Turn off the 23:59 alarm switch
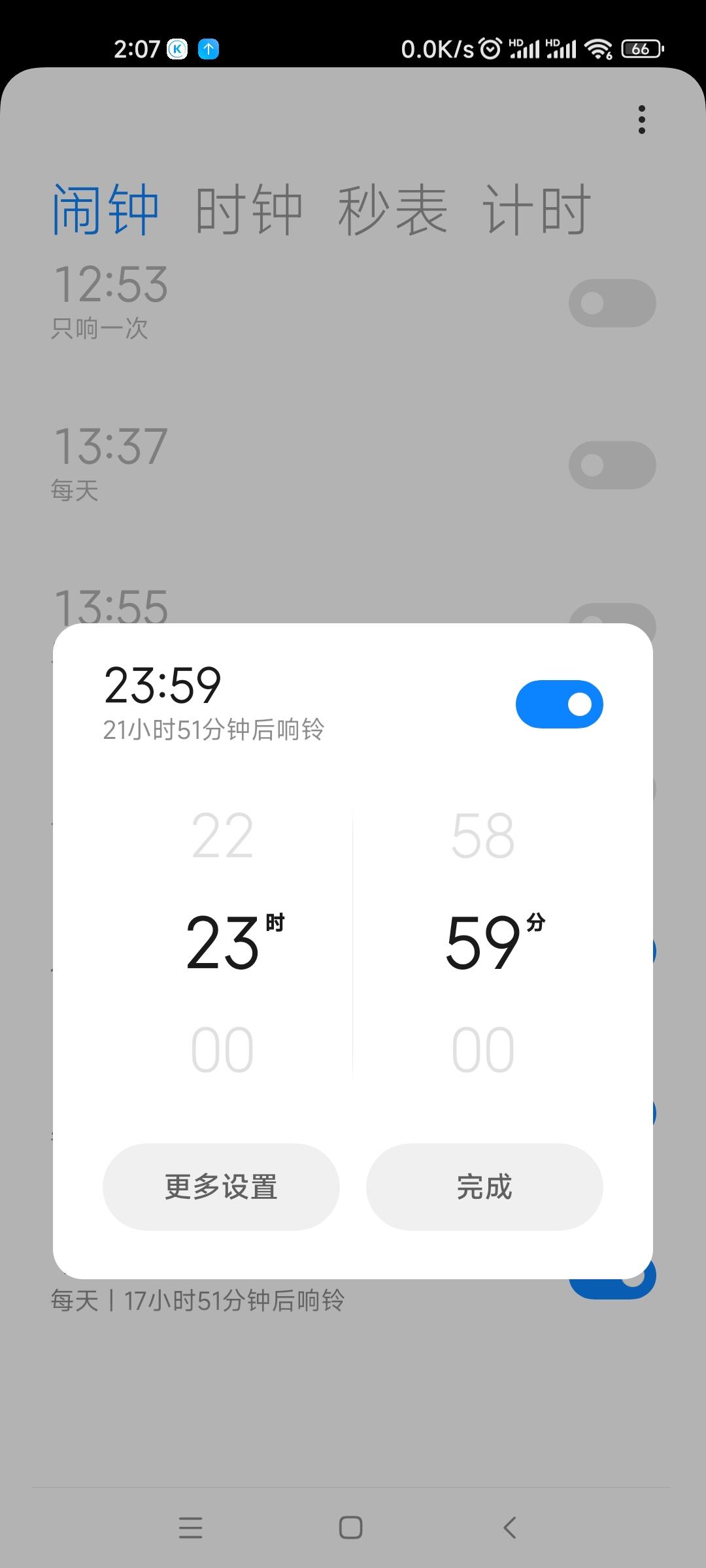Viewport: 706px width, 1568px height. coord(560,704)
